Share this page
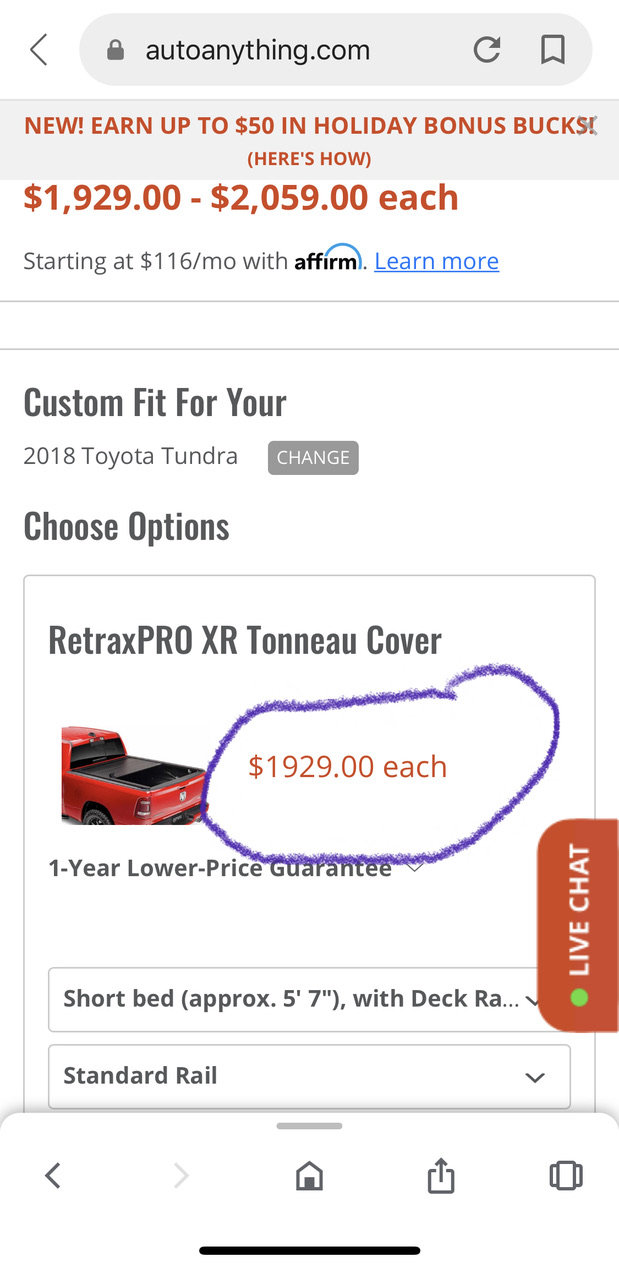Screen dimensions: 619x1268 coord(440,1176)
